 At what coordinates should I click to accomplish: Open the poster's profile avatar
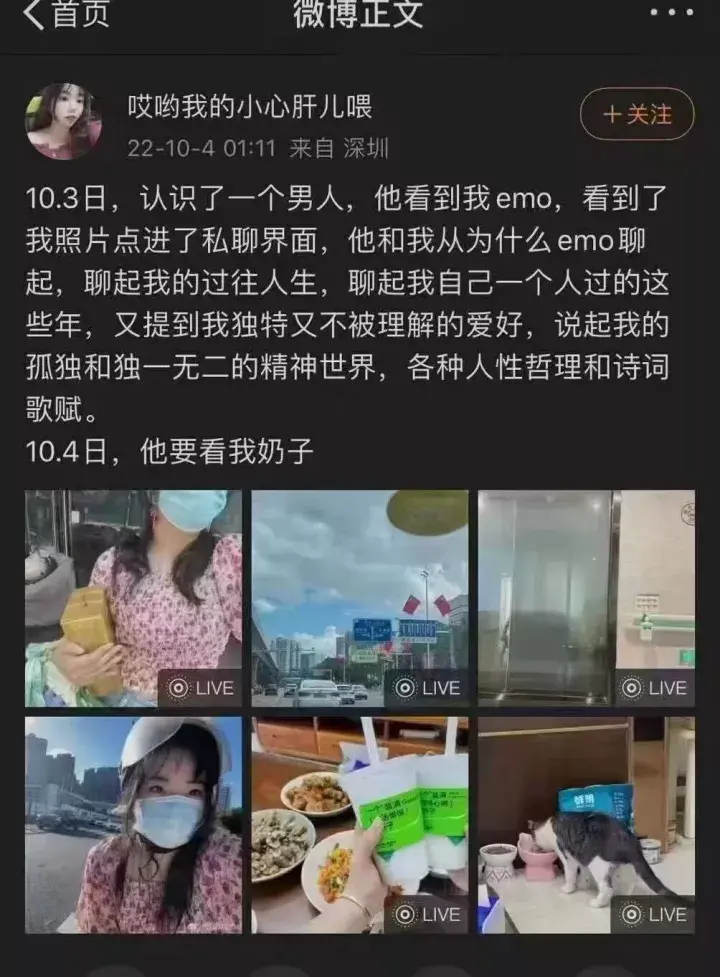(x=63, y=121)
